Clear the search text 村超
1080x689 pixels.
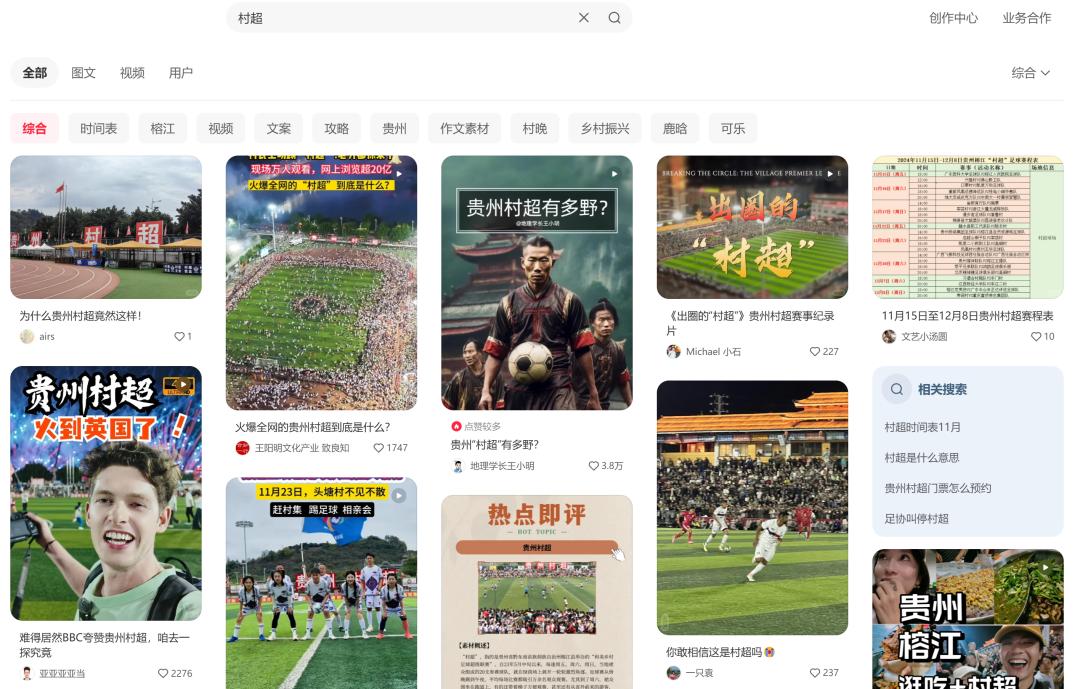pyautogui.click(x=584, y=18)
